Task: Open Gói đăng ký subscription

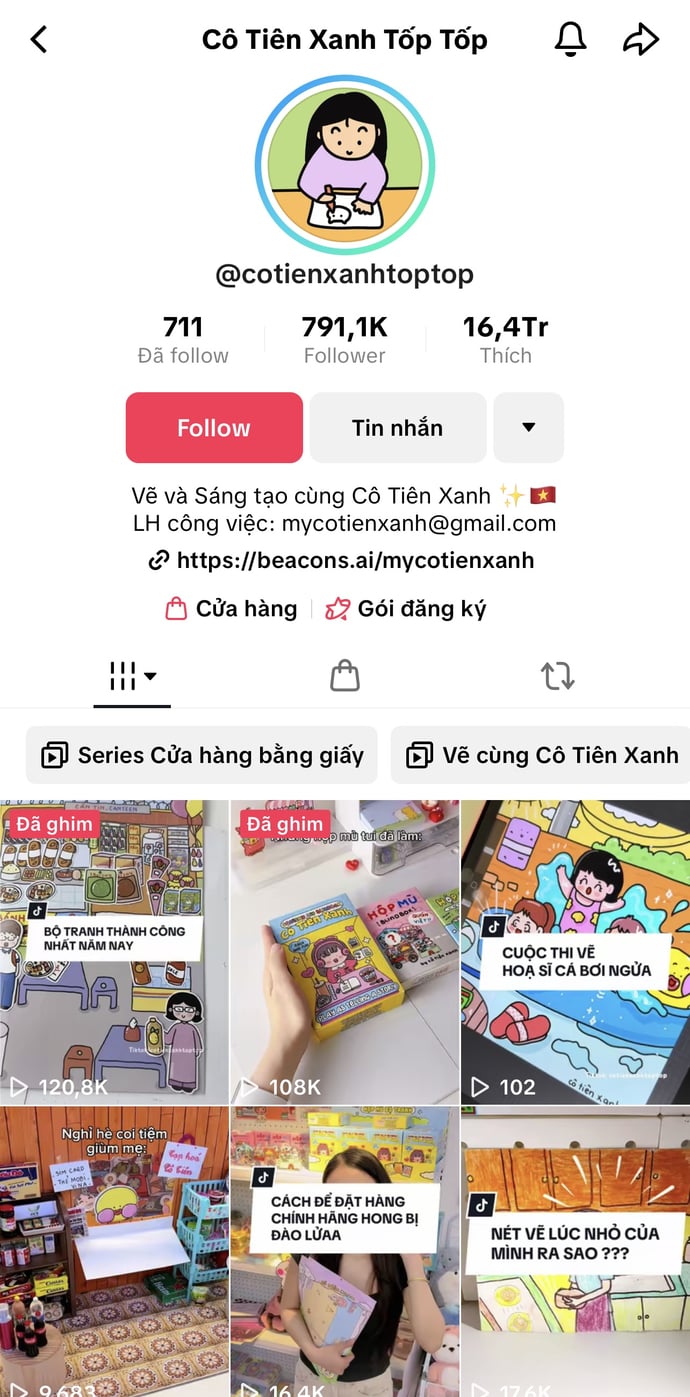Action: pos(406,609)
